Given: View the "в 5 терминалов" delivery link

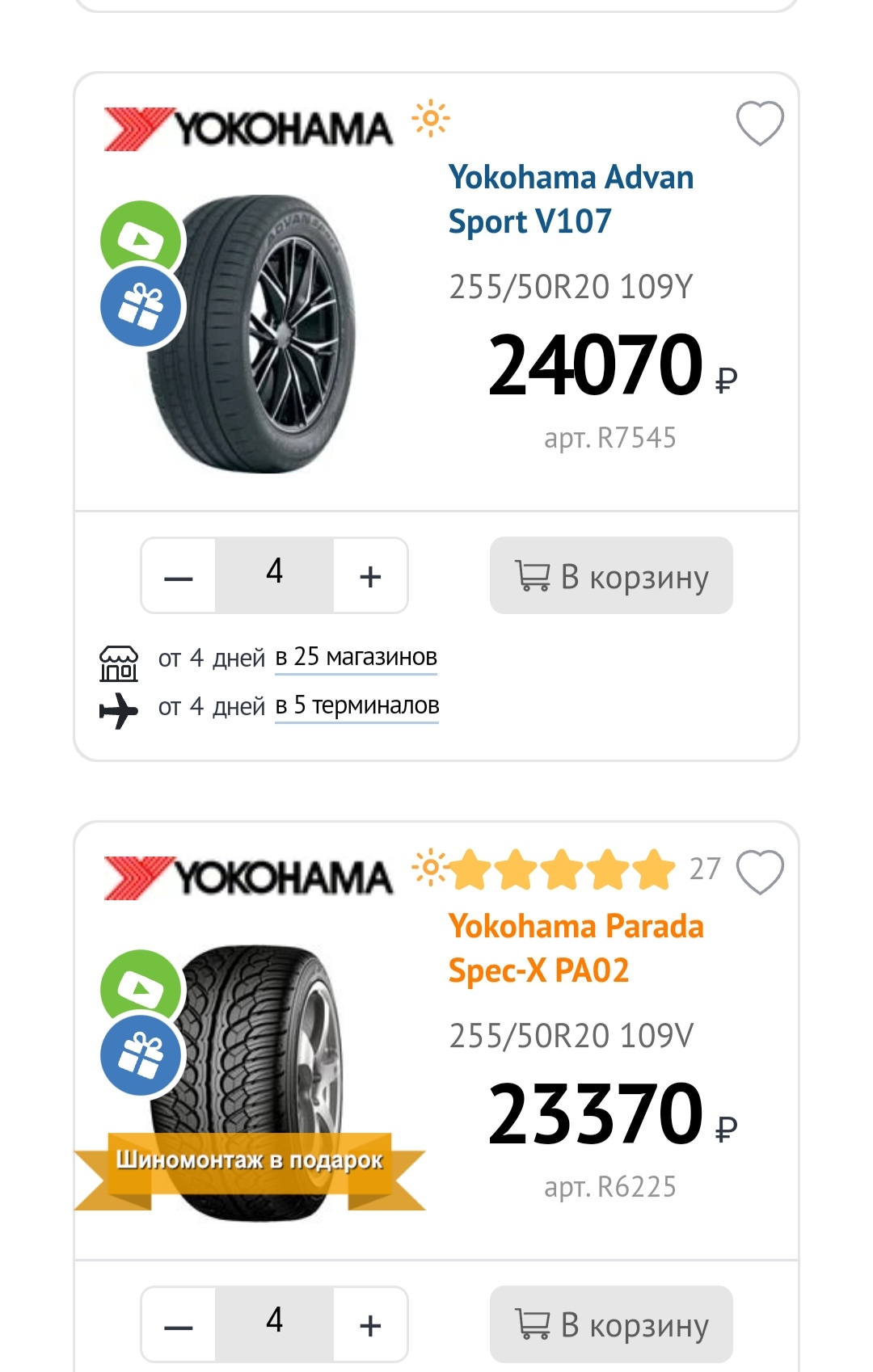Looking at the screenshot, I should [356, 706].
